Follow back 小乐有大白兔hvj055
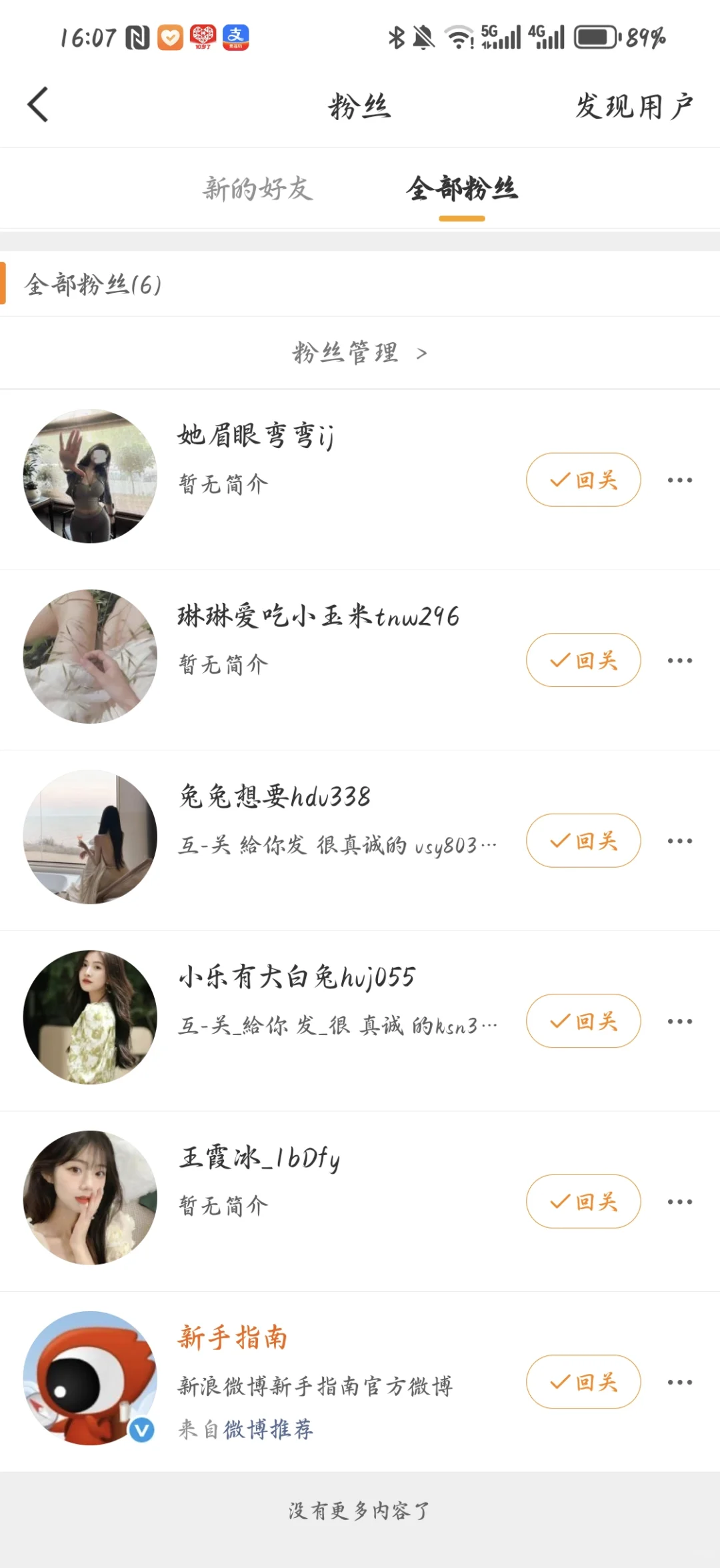This screenshot has width=720, height=1568. tap(583, 1021)
